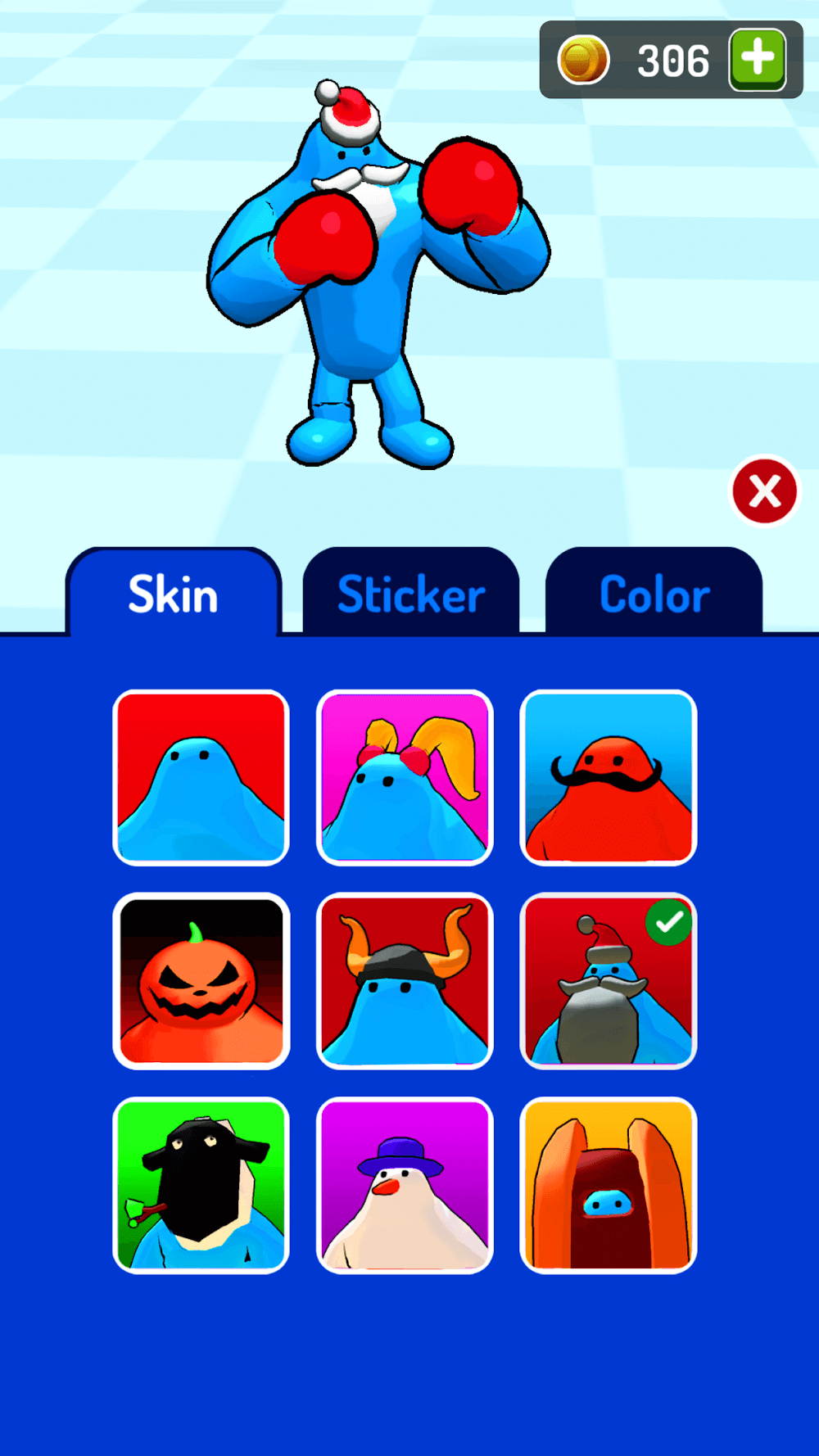The width and height of the screenshot is (819, 1456).
Task: Choose the hot dog costume skin
Action: pos(608,1184)
